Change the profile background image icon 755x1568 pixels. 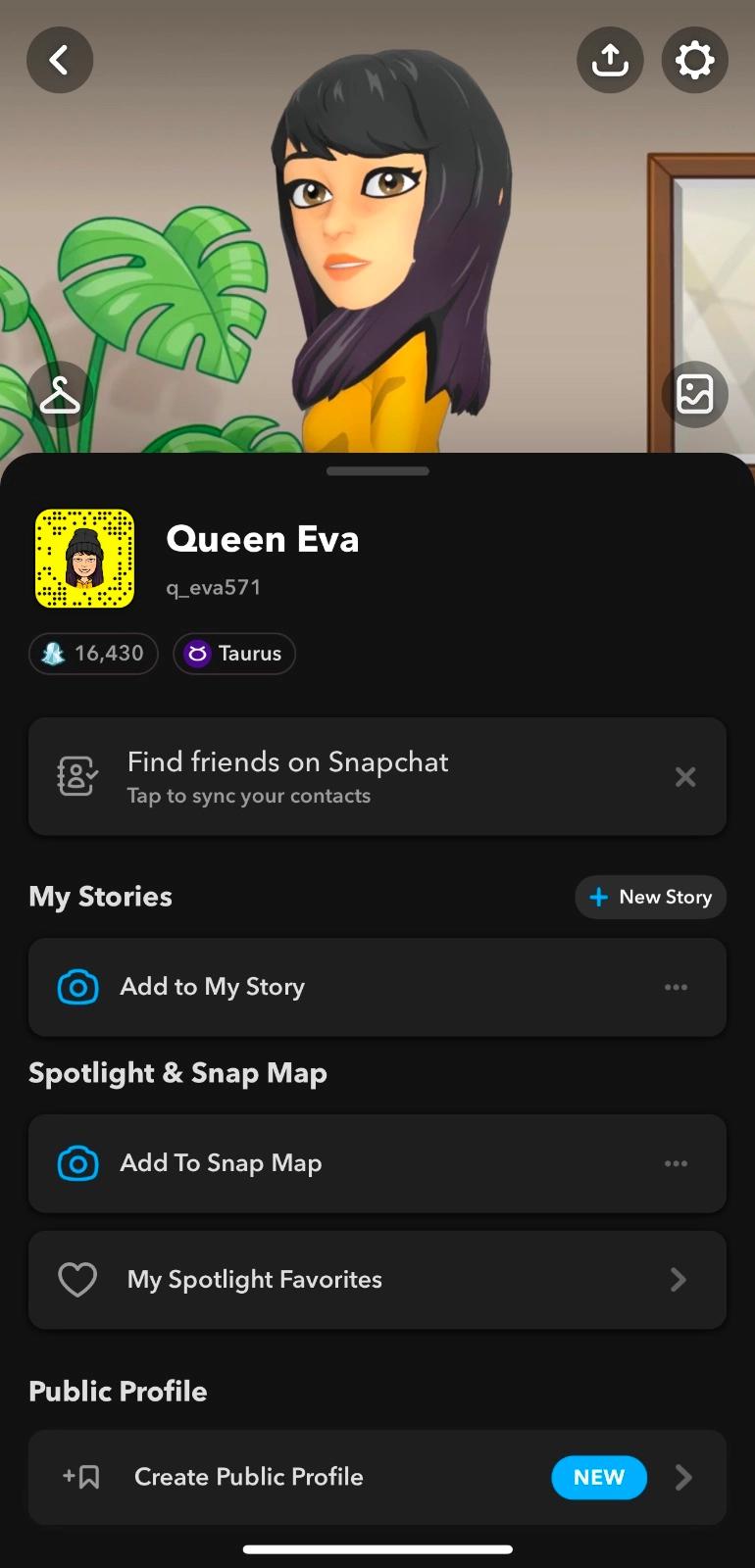694,395
